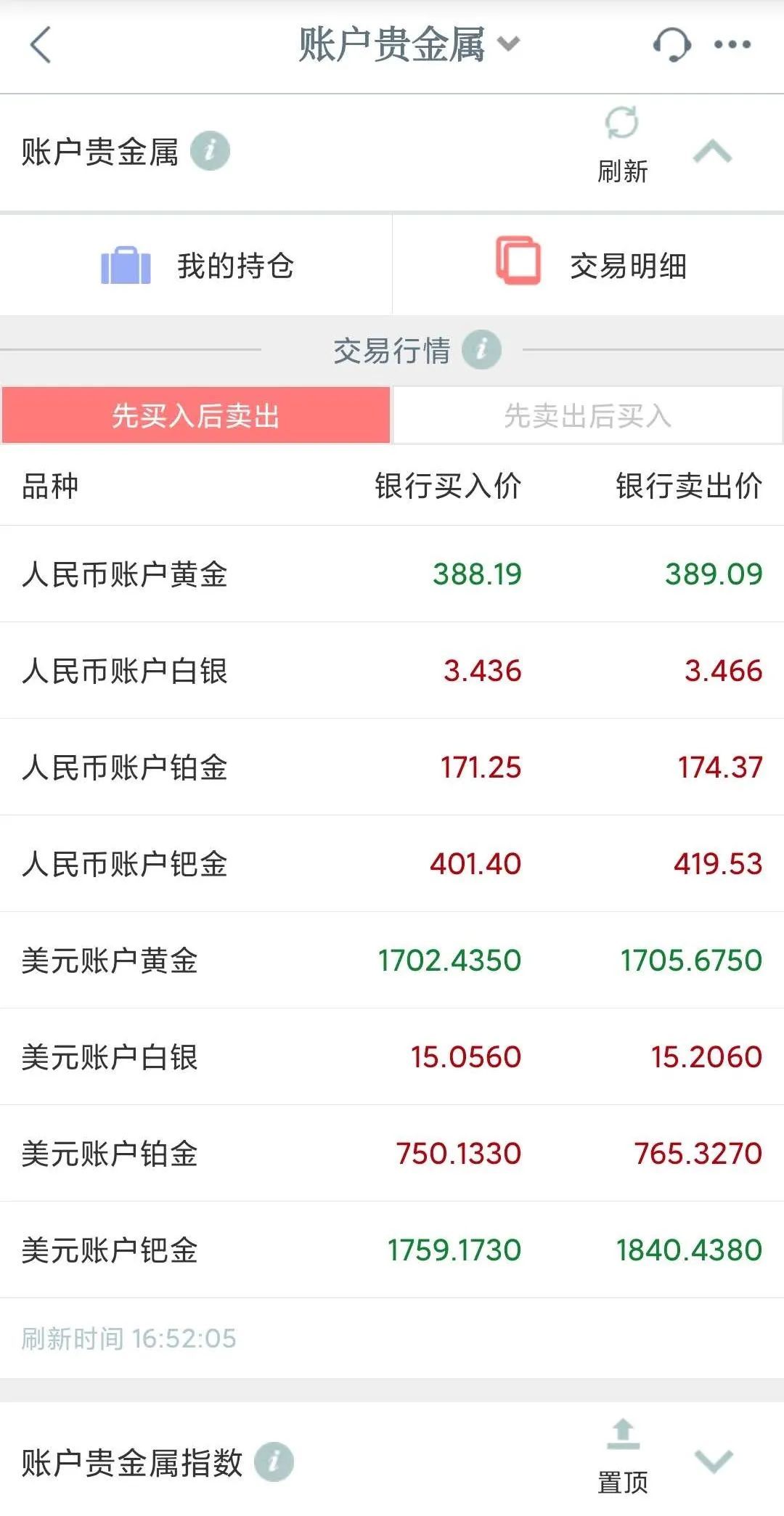
Task: Open the dropdown arrow beside the 账户贵金属 title
Action: [508, 44]
